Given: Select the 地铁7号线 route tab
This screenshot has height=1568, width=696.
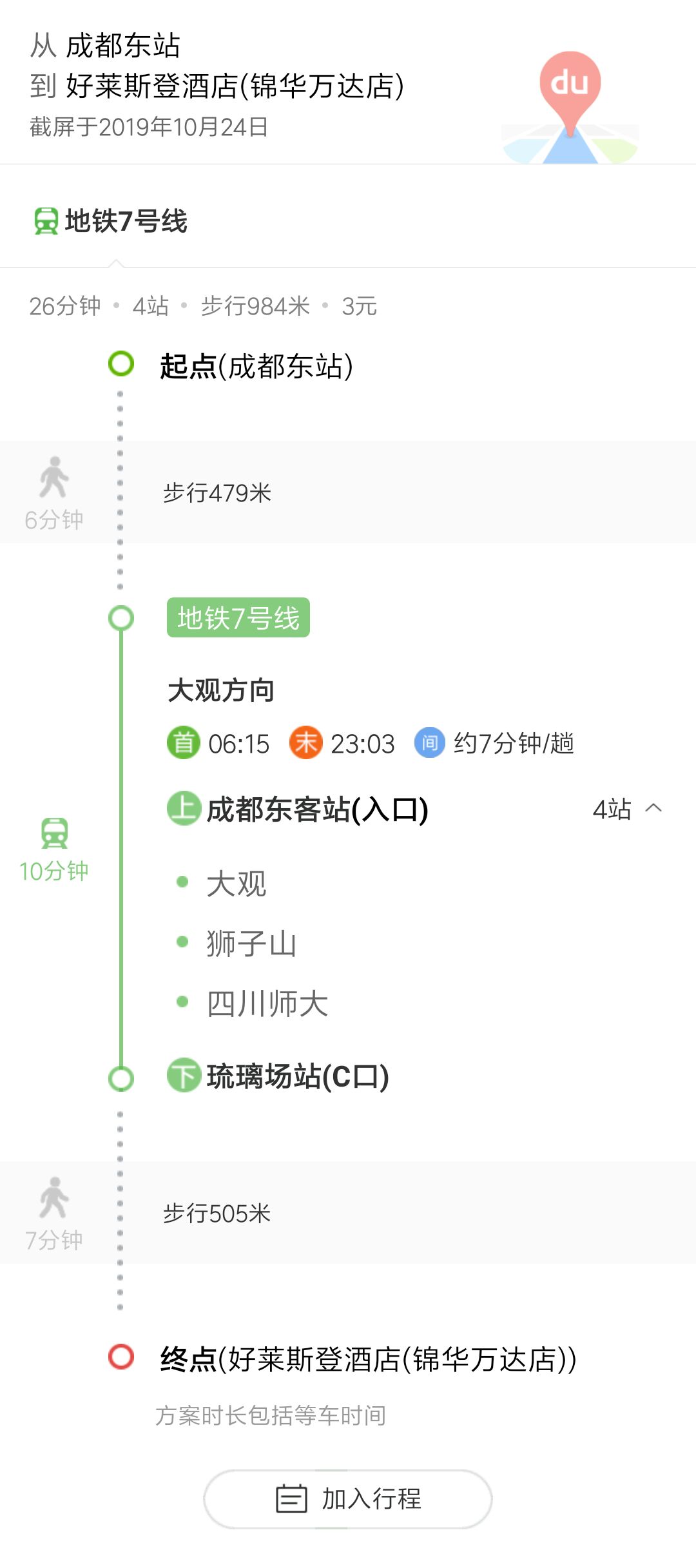Looking at the screenshot, I should pyautogui.click(x=111, y=221).
